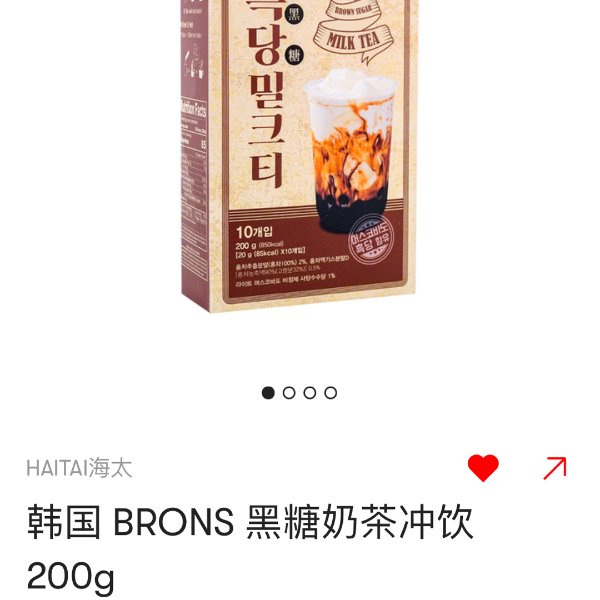Open the product image full view
600x600 pixels.
click(298, 170)
